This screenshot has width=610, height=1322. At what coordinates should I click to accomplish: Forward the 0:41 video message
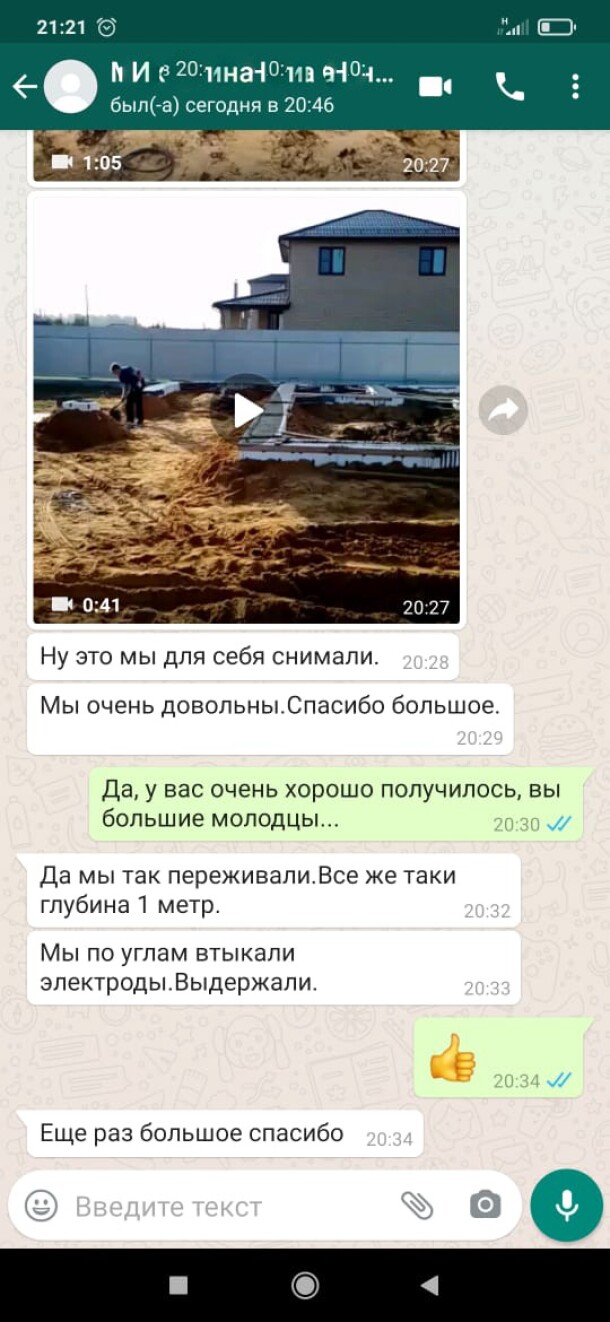point(502,410)
